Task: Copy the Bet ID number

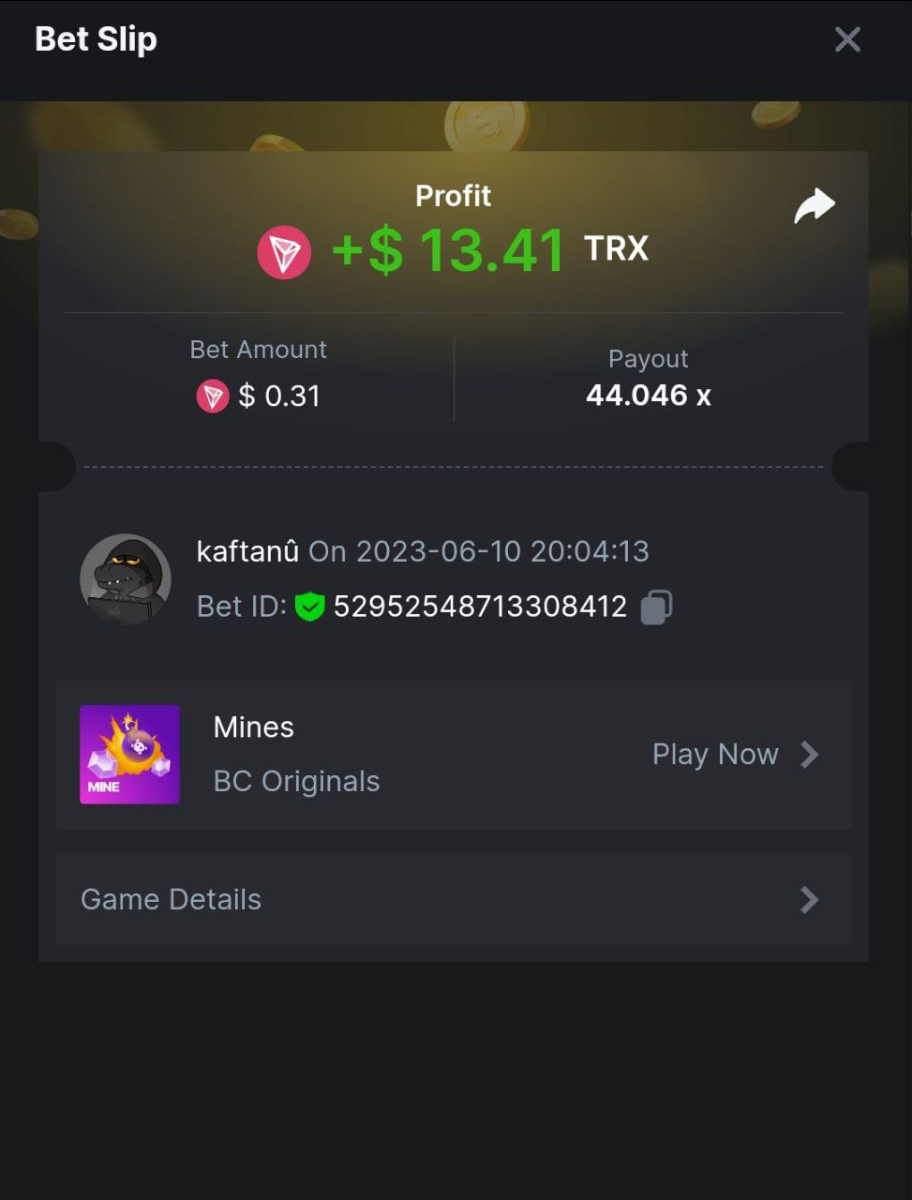Action: (x=656, y=607)
